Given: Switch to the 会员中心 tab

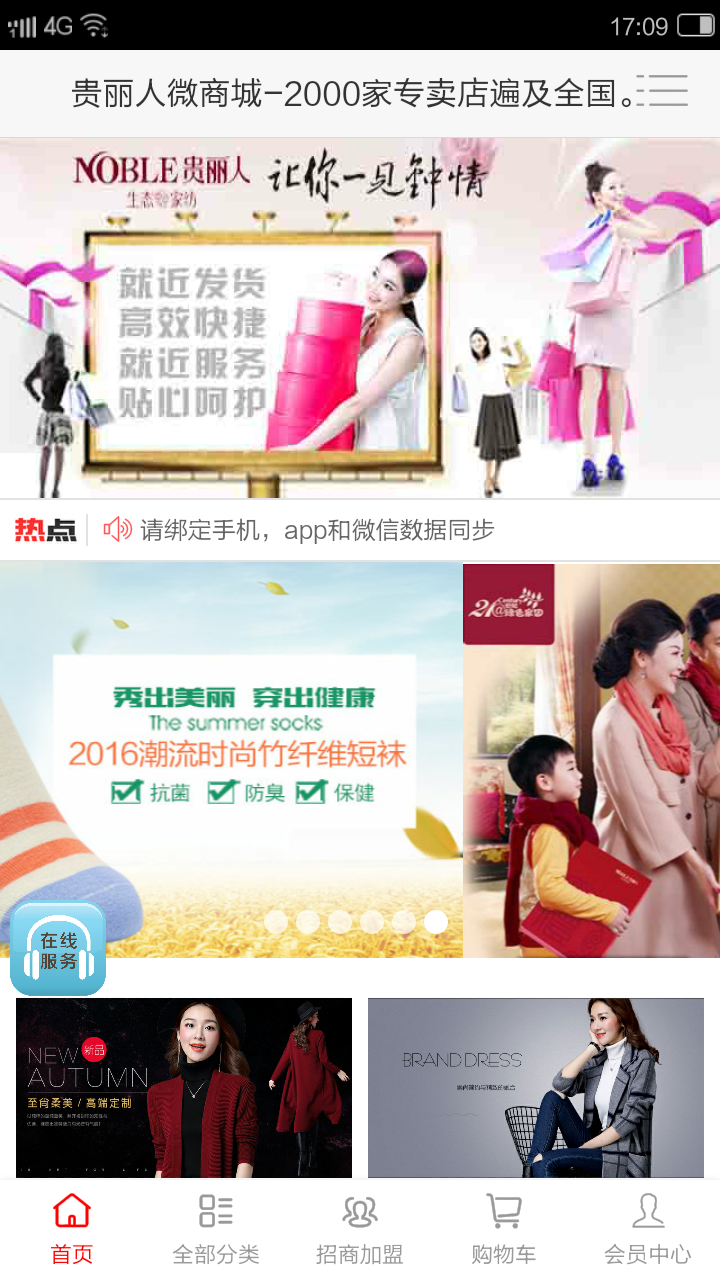Looking at the screenshot, I should click(x=648, y=1230).
